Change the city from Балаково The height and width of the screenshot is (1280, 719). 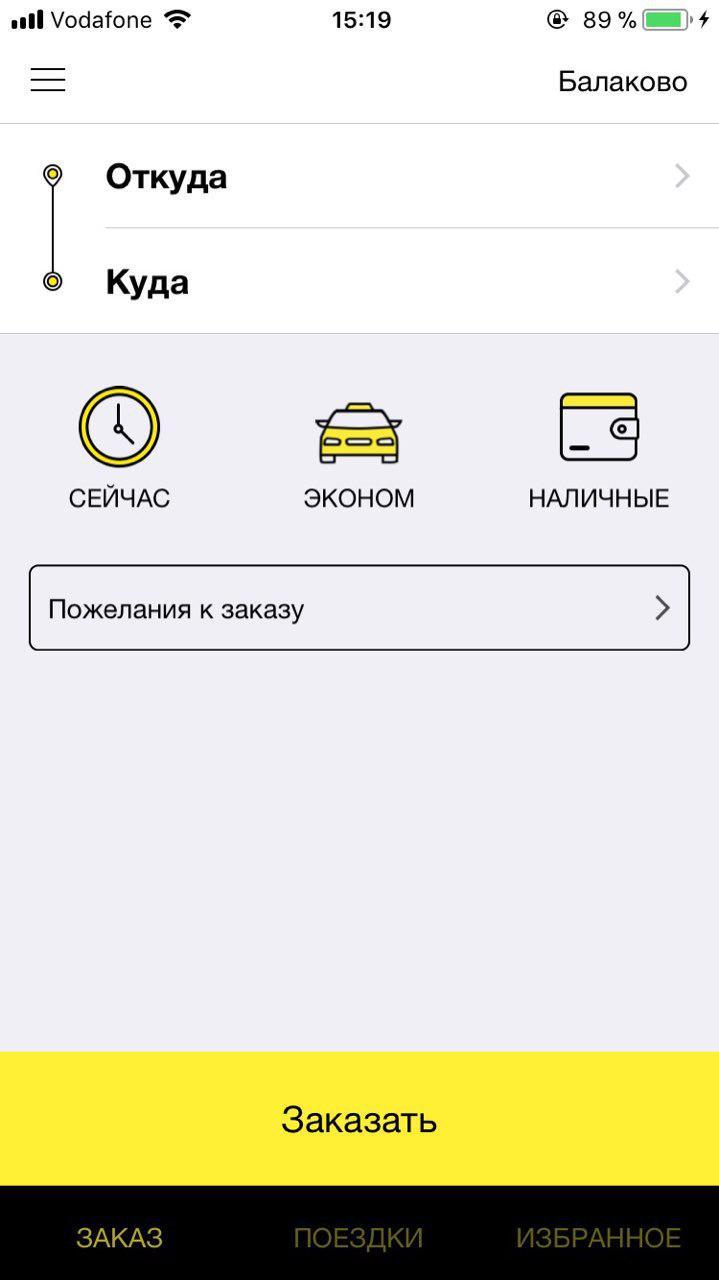pos(622,81)
